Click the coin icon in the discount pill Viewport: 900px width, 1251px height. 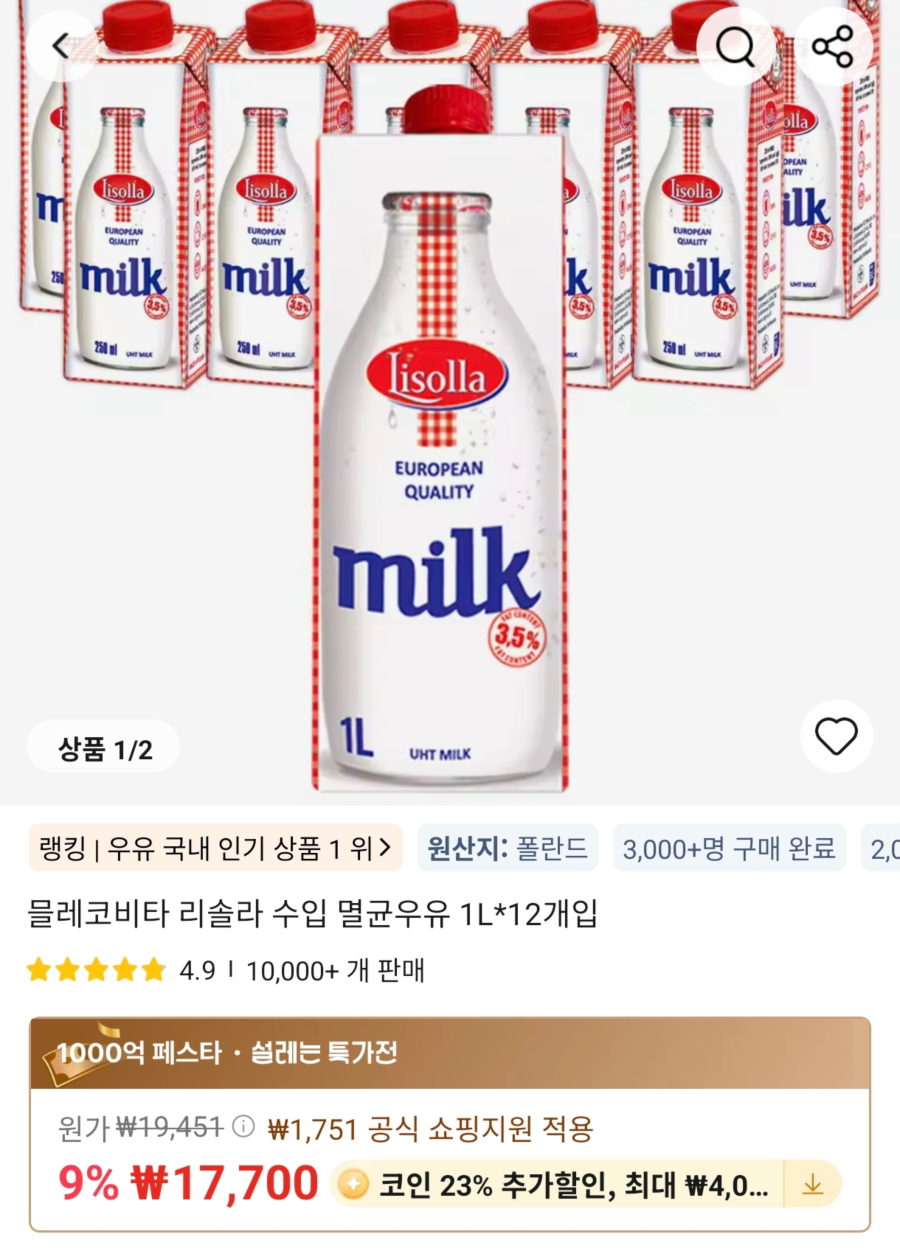(355, 1183)
